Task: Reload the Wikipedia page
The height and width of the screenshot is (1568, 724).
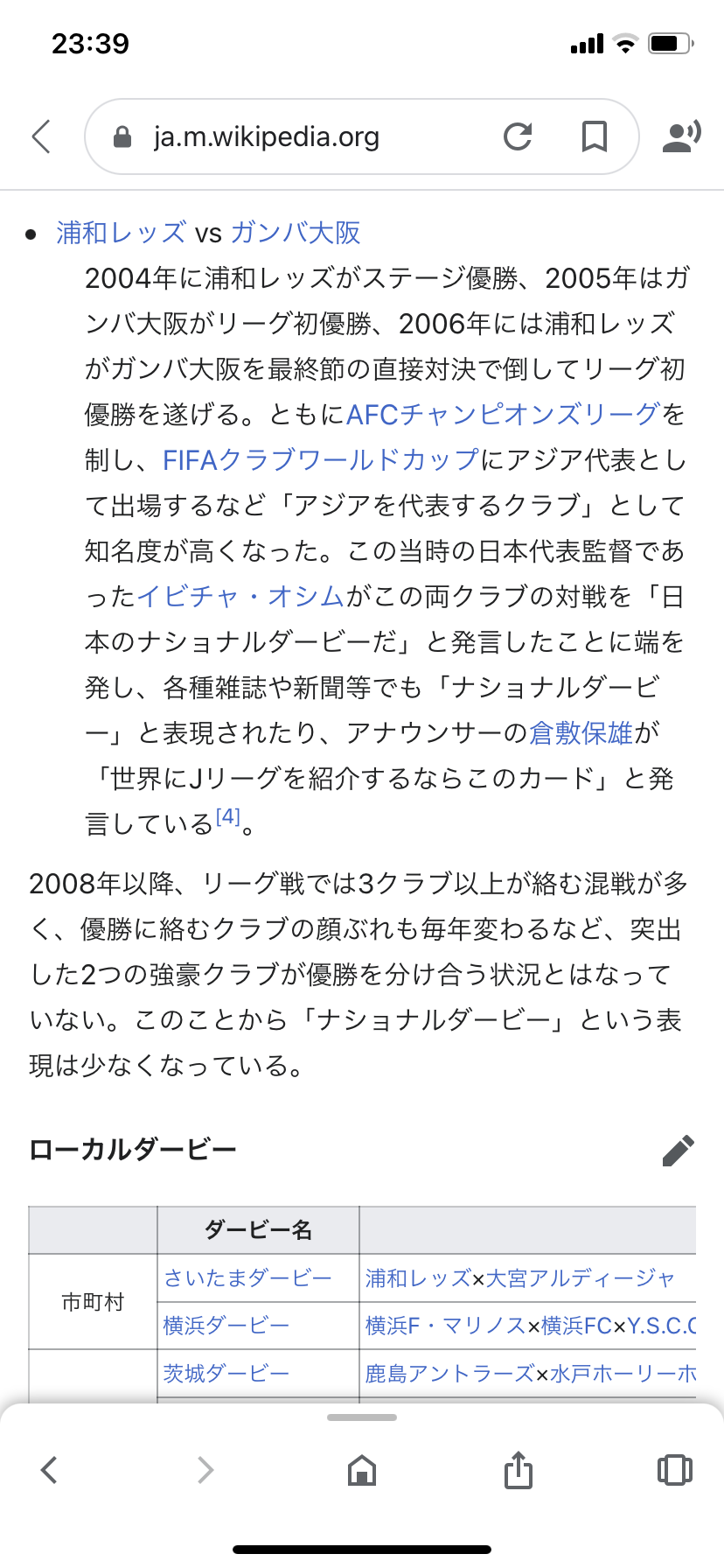Action: [x=518, y=136]
